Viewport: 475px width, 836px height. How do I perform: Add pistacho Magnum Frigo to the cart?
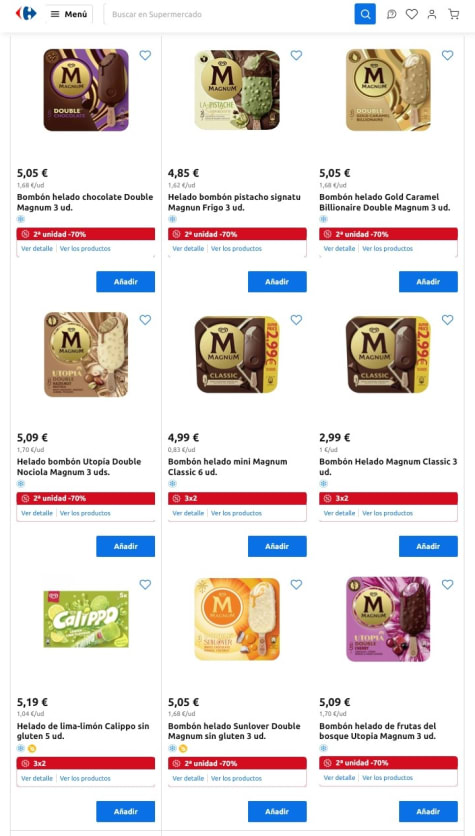(277, 282)
